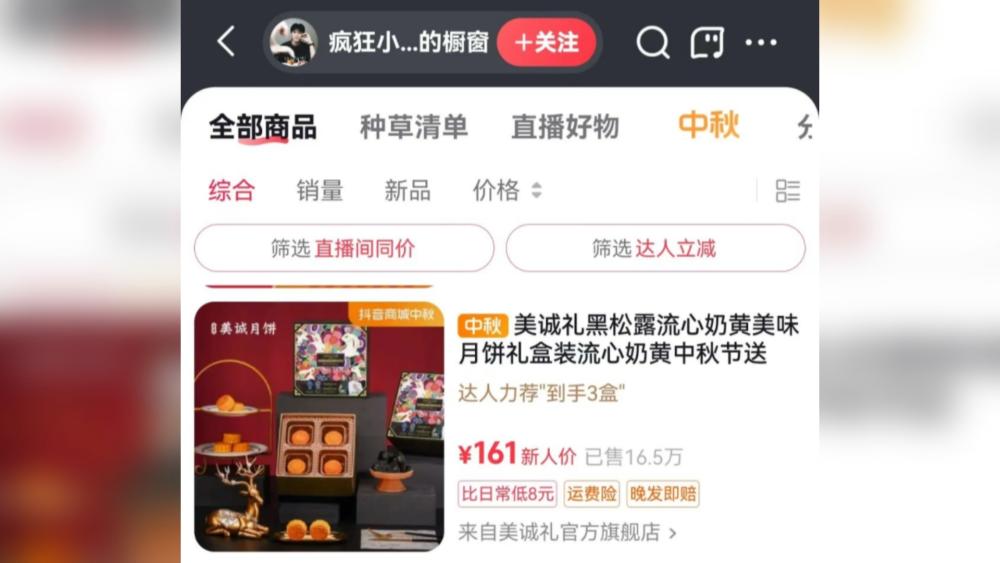Open the 美诚礼 mooncake gift box product

click(628, 340)
